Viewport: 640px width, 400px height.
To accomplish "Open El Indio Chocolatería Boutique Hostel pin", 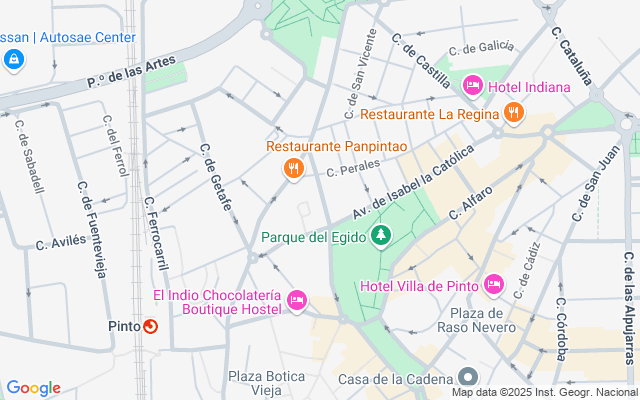I will (296, 300).
